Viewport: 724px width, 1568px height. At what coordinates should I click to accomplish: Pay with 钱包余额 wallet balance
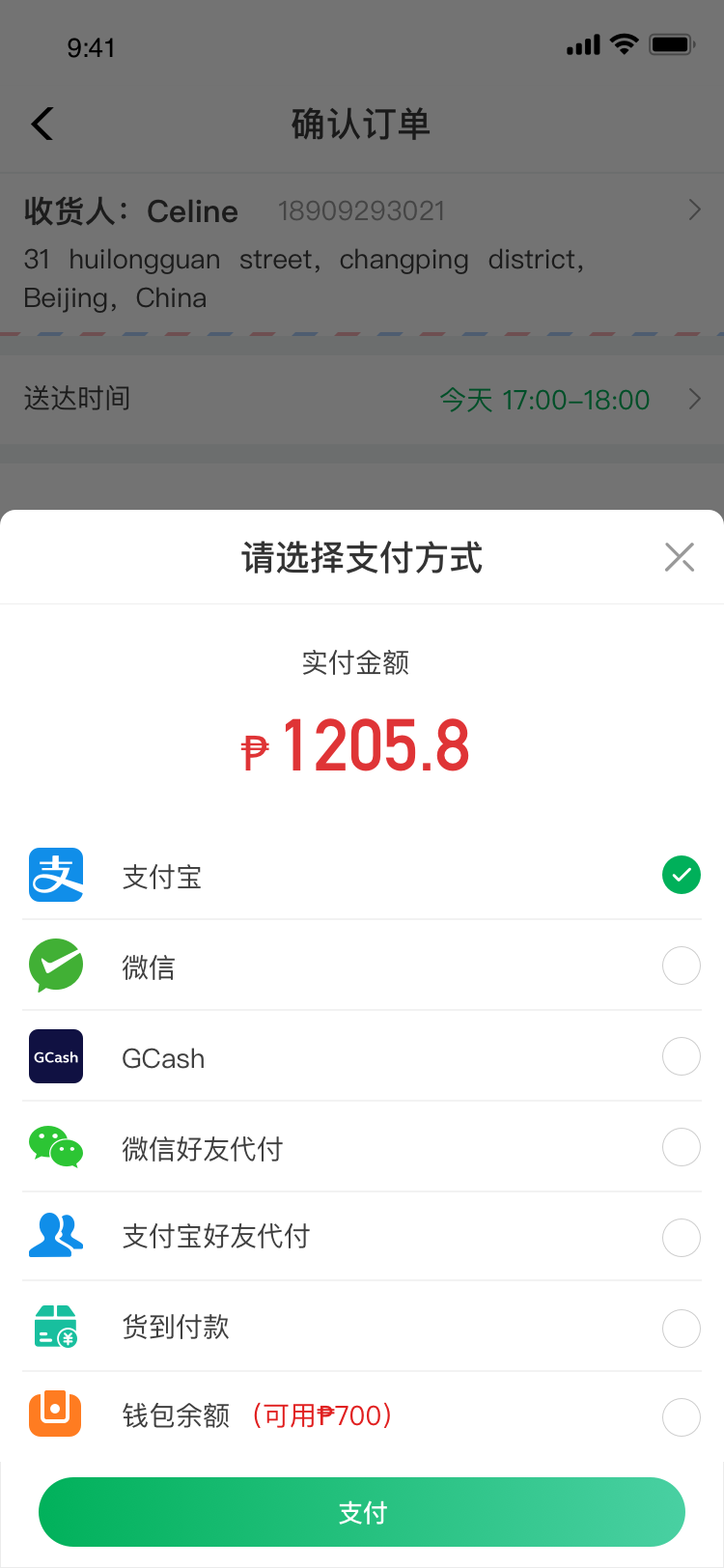[362, 1416]
